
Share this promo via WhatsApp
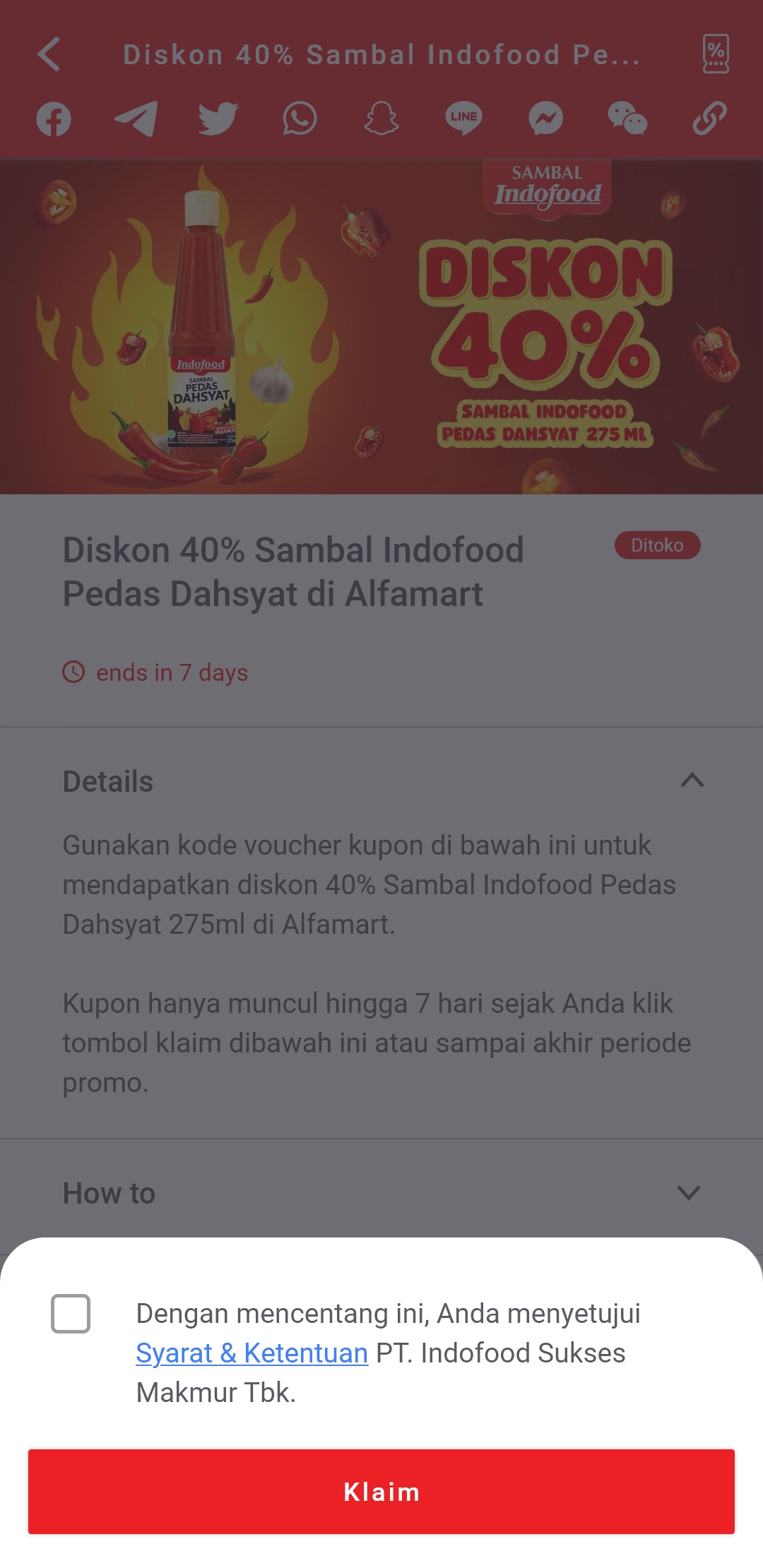pyautogui.click(x=300, y=119)
